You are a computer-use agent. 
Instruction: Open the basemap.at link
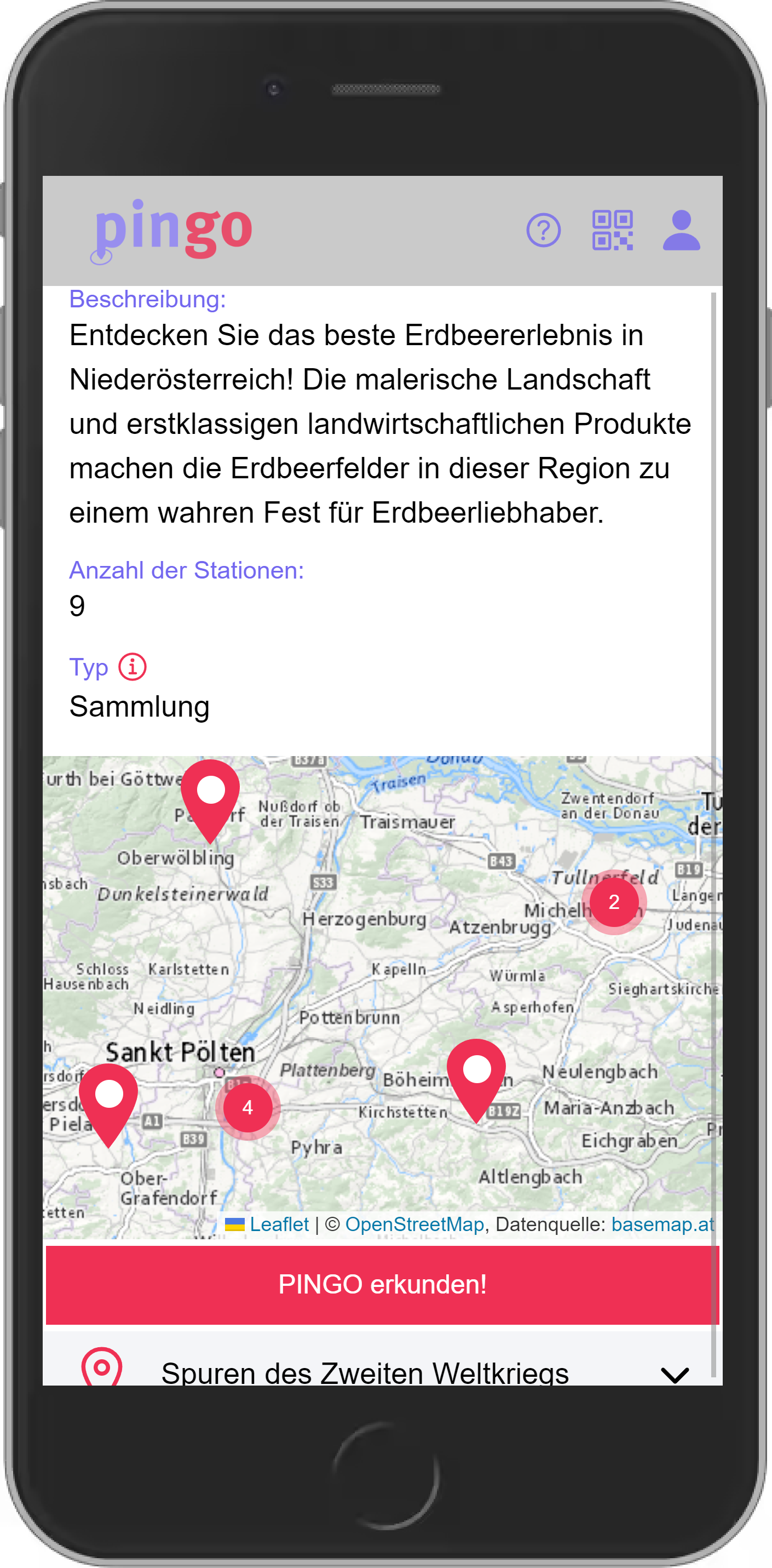(x=662, y=1224)
